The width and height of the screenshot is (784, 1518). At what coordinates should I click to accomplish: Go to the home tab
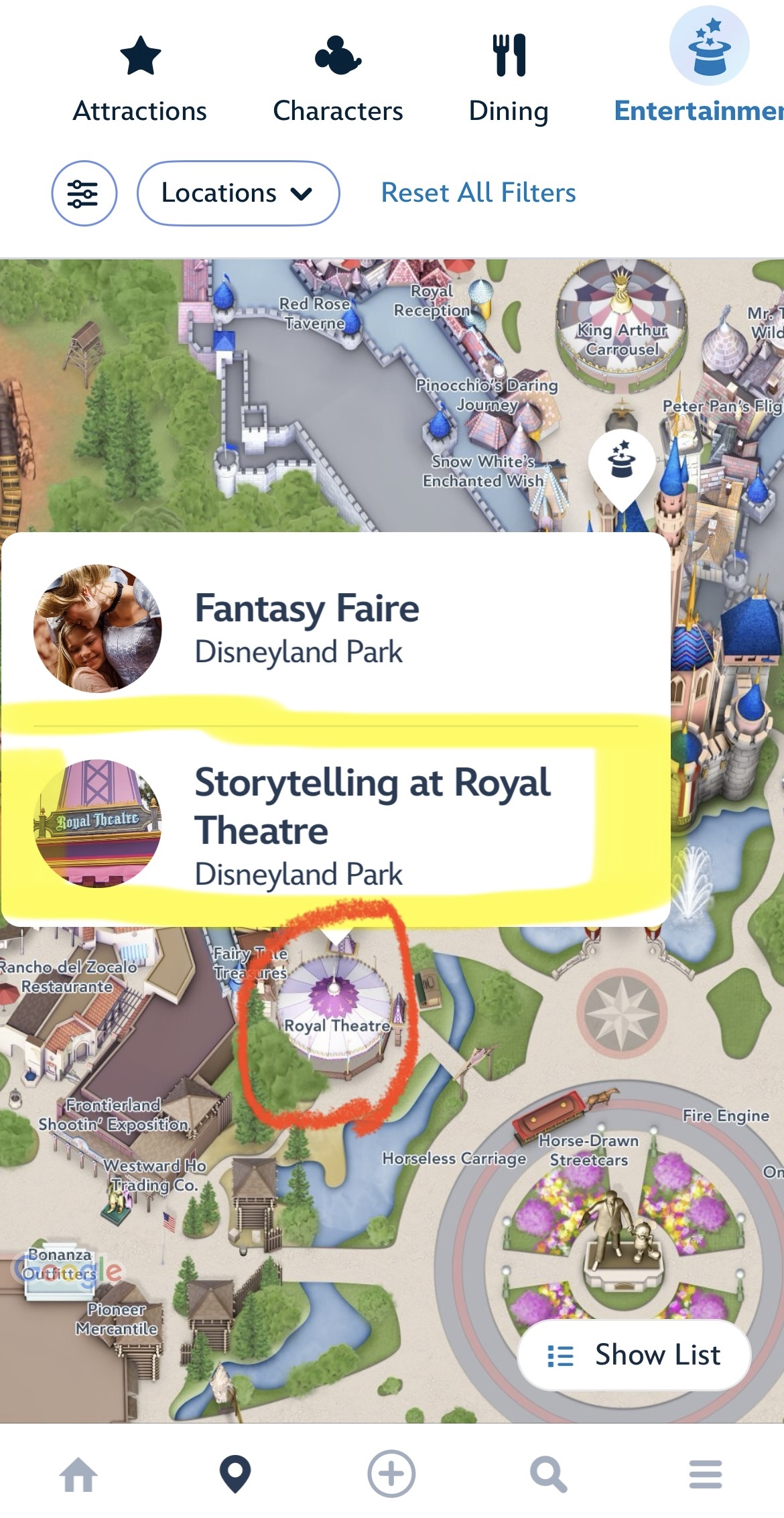point(78,1474)
